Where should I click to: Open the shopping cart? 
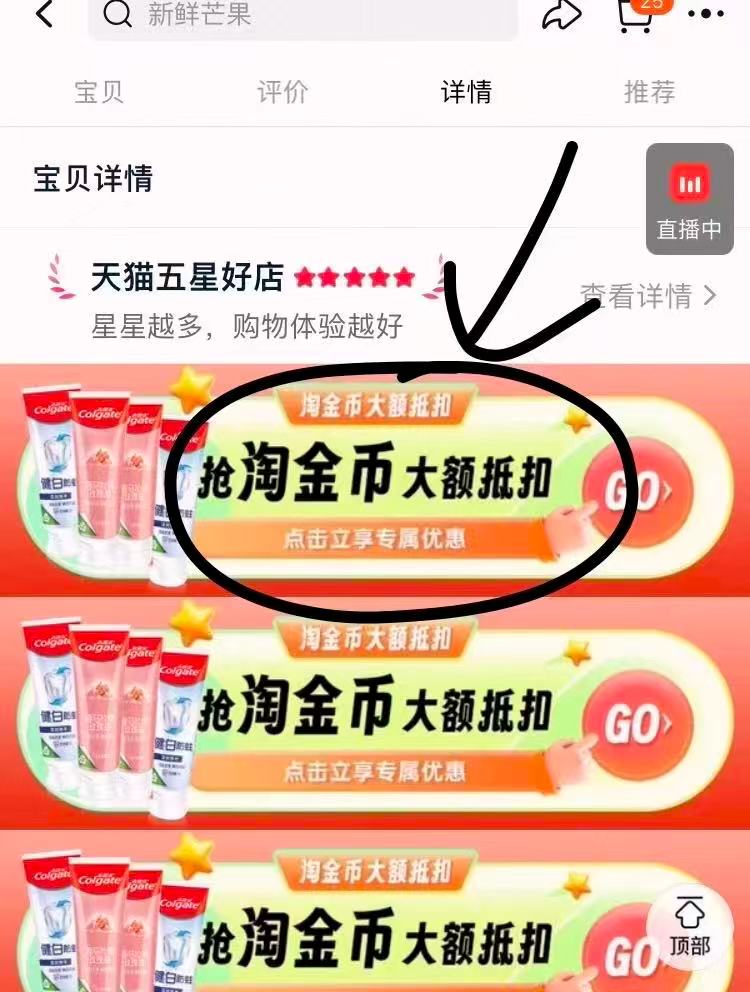point(636,14)
